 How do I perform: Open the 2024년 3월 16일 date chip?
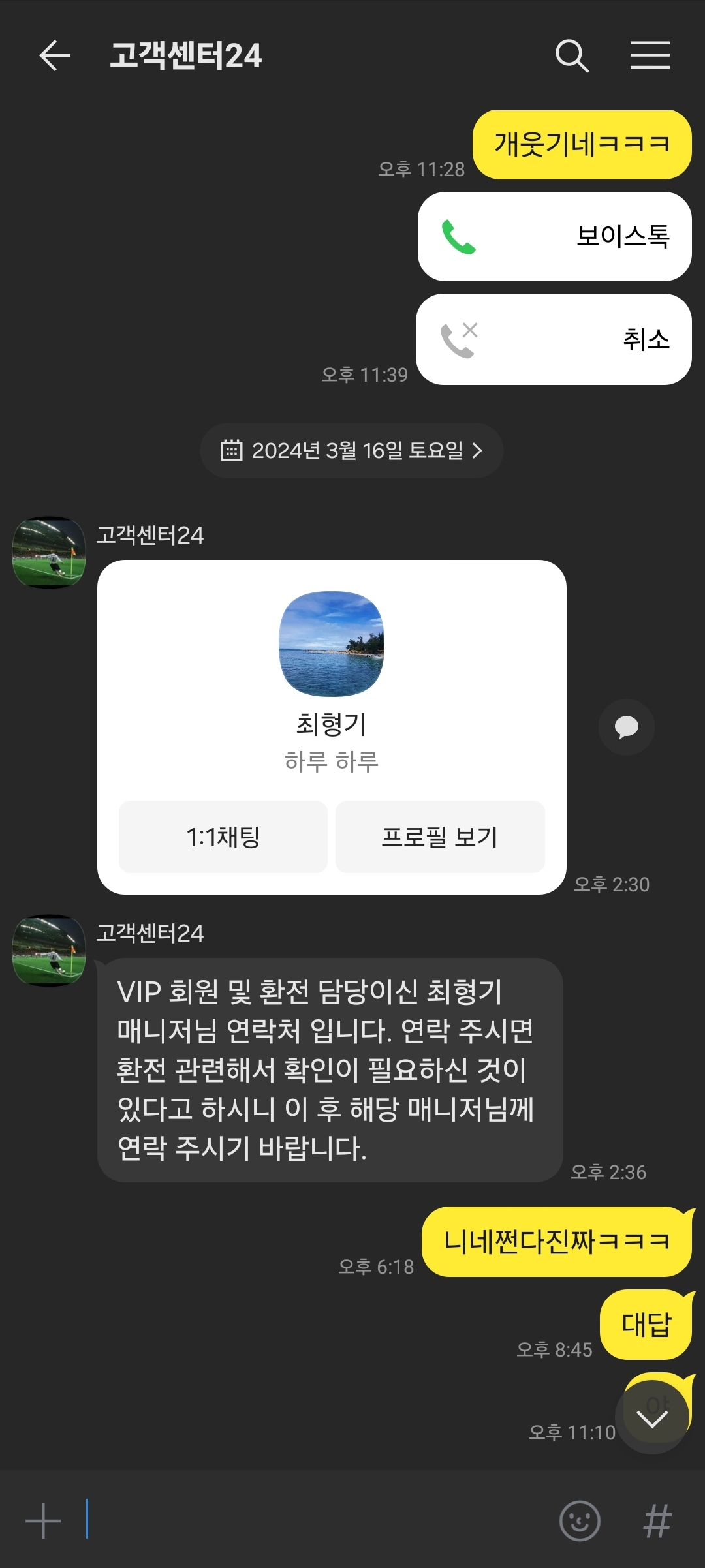click(x=351, y=451)
